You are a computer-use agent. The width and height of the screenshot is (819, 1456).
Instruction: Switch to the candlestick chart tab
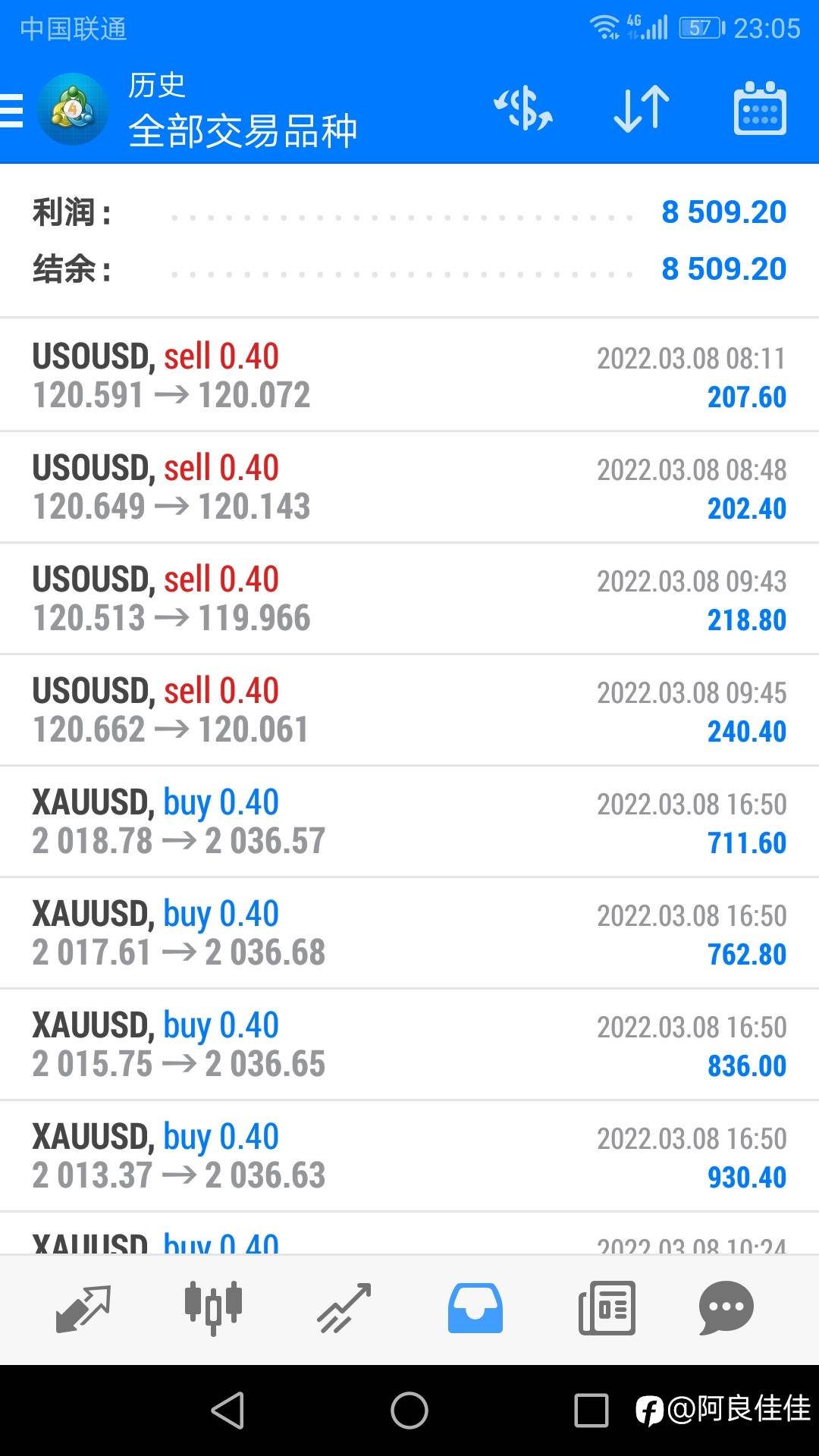(x=213, y=1308)
